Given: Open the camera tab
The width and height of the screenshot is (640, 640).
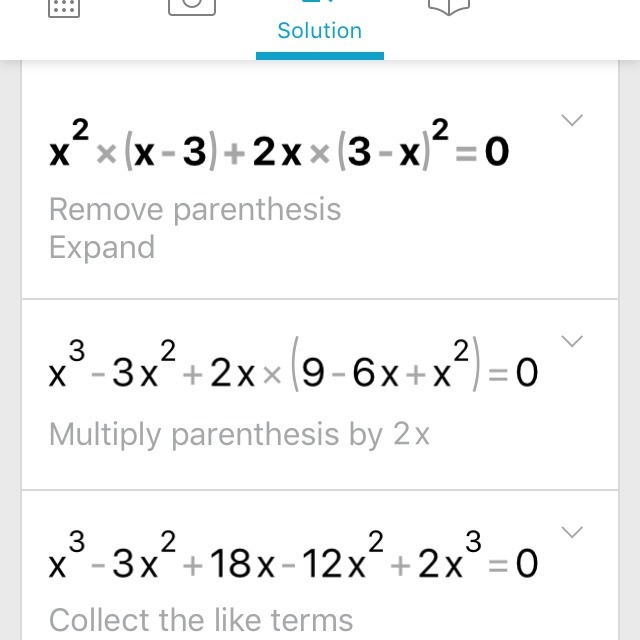Looking at the screenshot, I should point(192,7).
